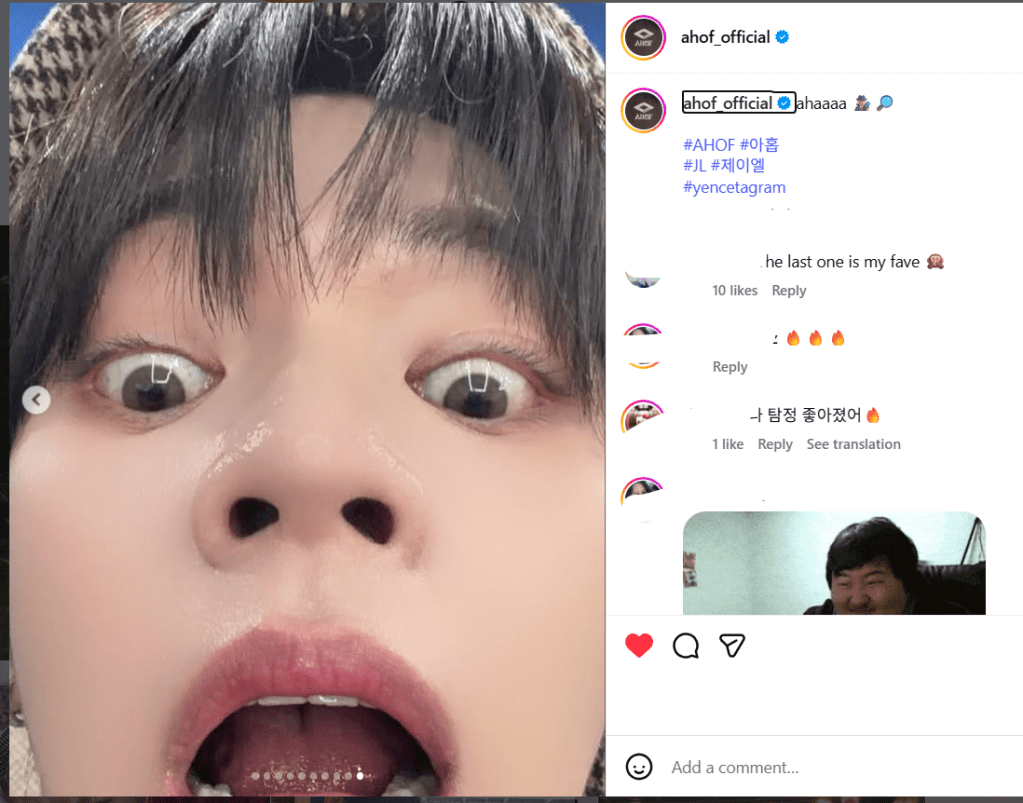
Task: See translation of the Korean comment
Action: click(x=853, y=444)
